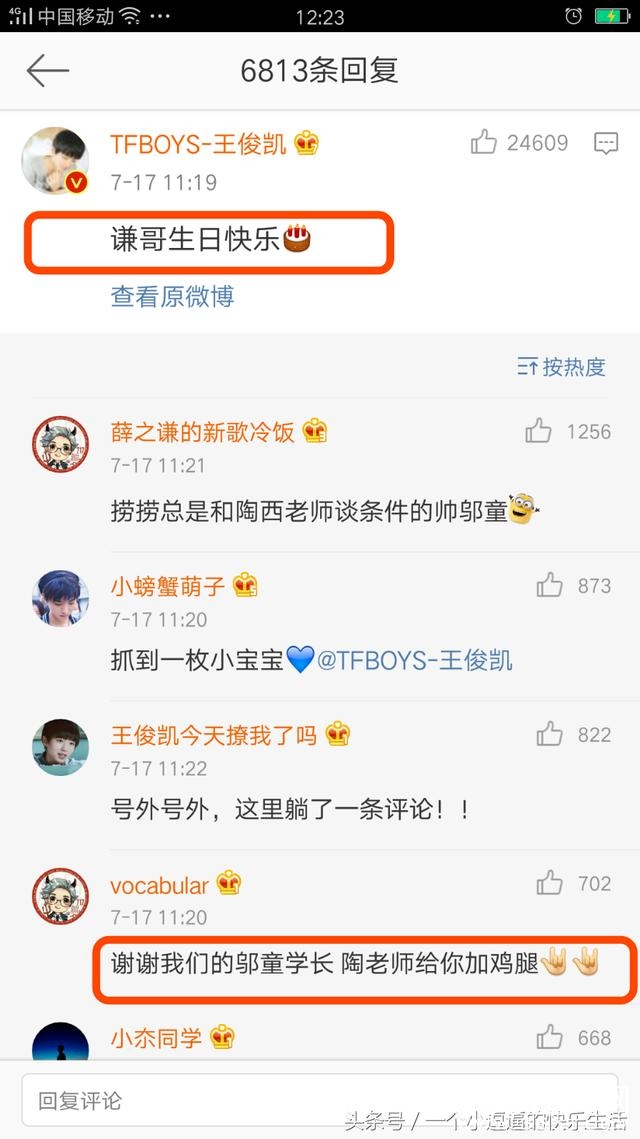Open reply icon on TFBOYS-王俊凯's comment
The image size is (640, 1139).
click(x=605, y=144)
